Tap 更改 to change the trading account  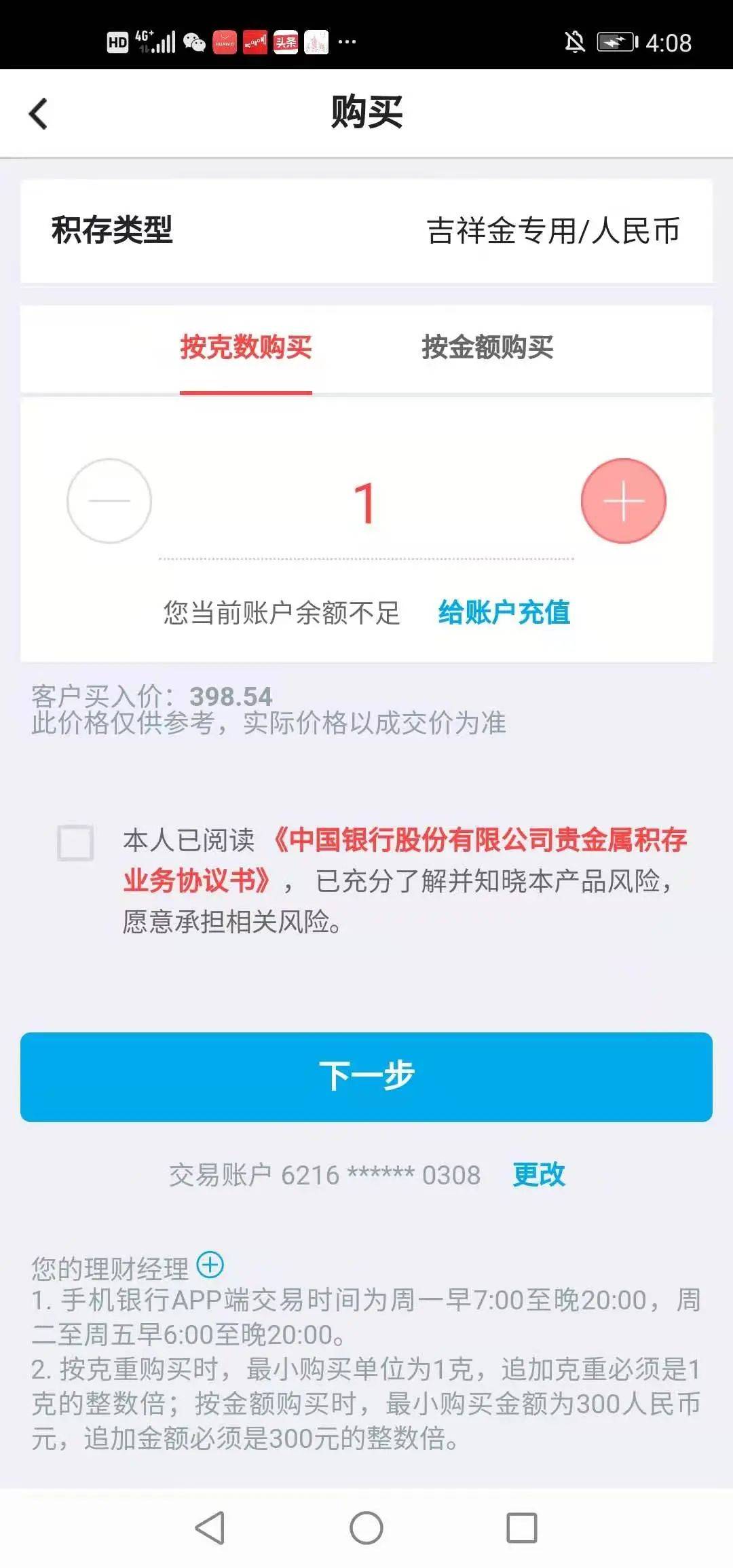point(539,1174)
